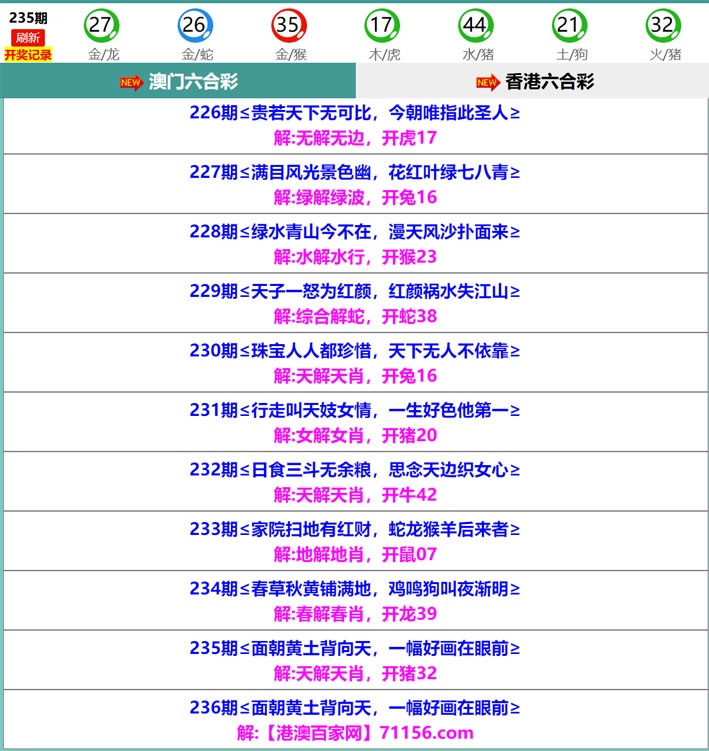Image resolution: width=709 pixels, height=751 pixels.
Task: Open the 开奖记录 draw records link
Action: [x=28, y=54]
